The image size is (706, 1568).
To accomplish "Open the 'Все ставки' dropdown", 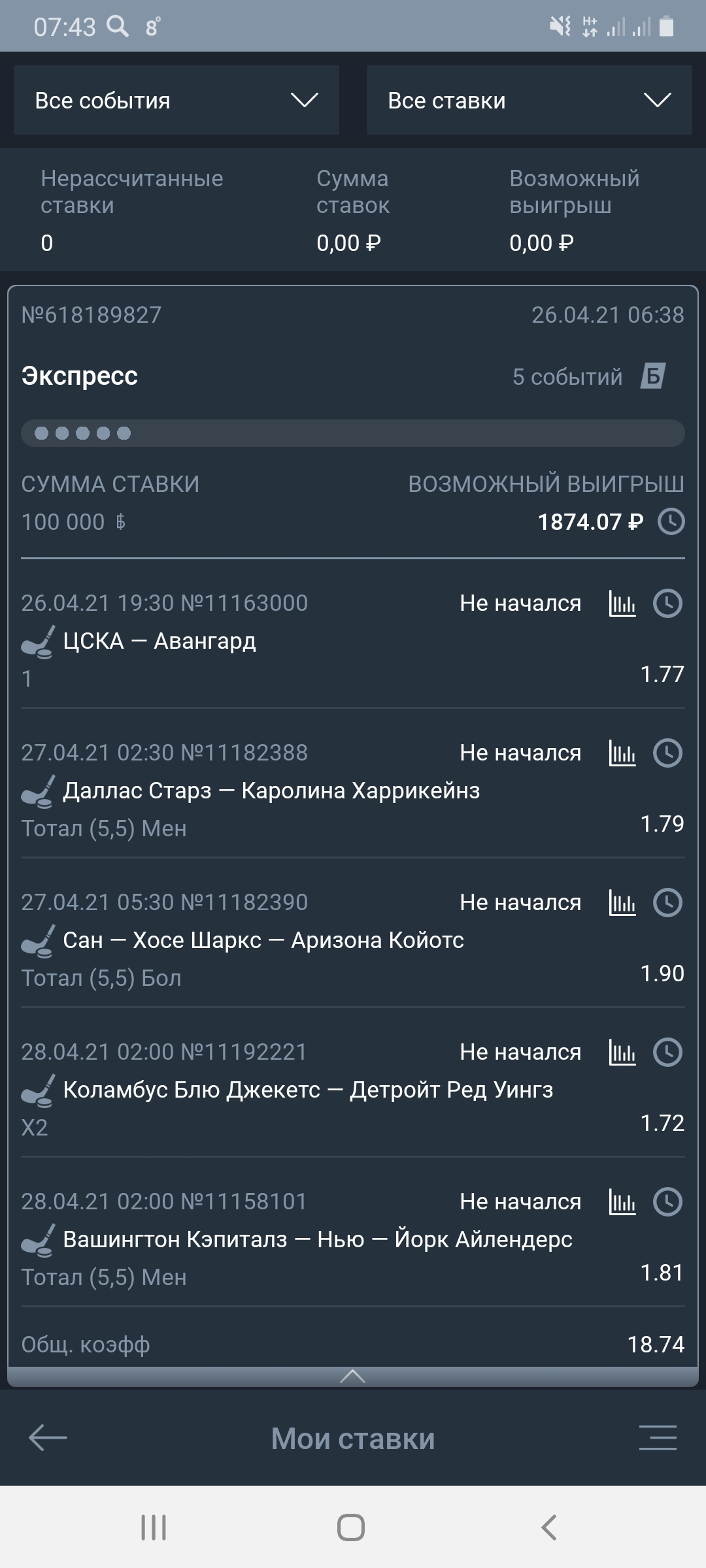I will click(x=529, y=100).
